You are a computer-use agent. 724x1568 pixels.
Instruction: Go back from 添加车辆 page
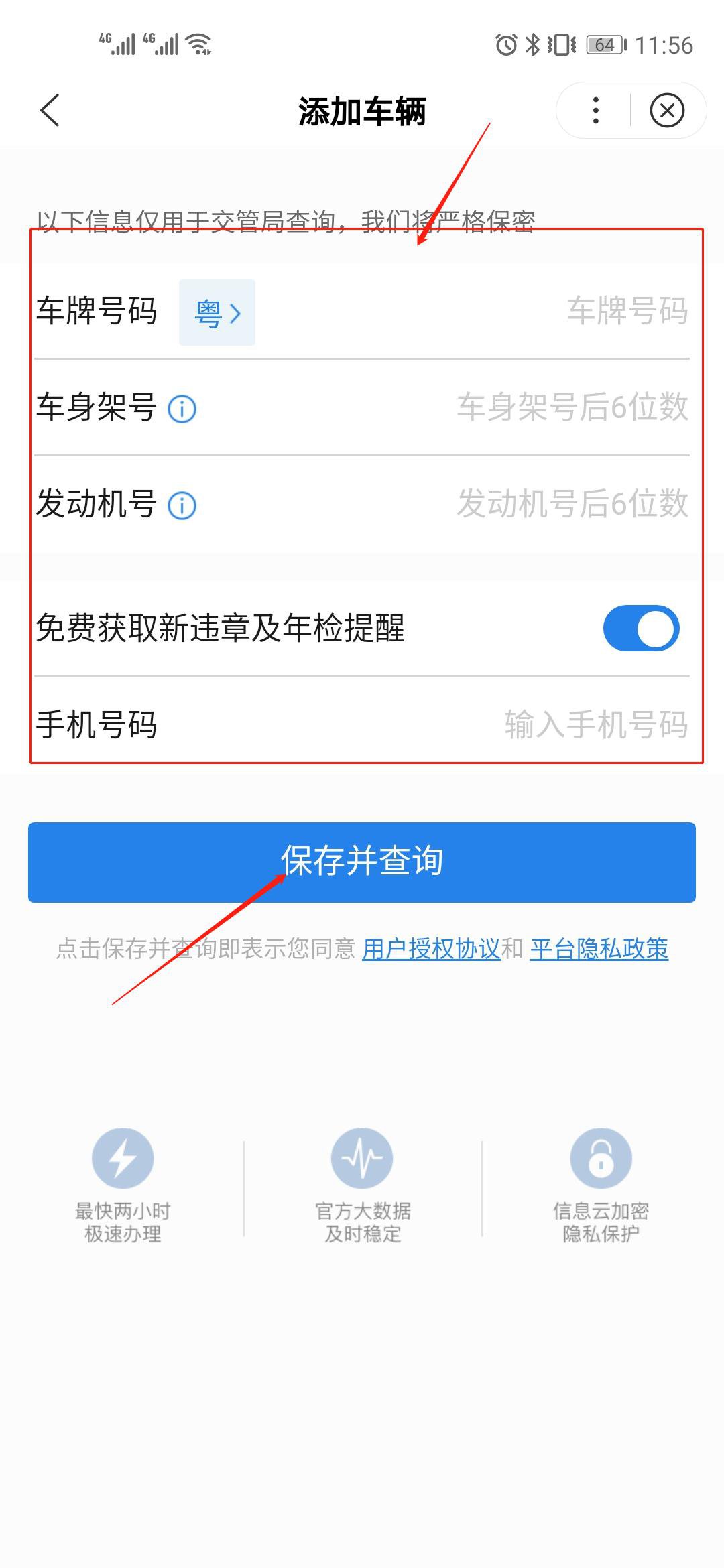tap(50, 111)
